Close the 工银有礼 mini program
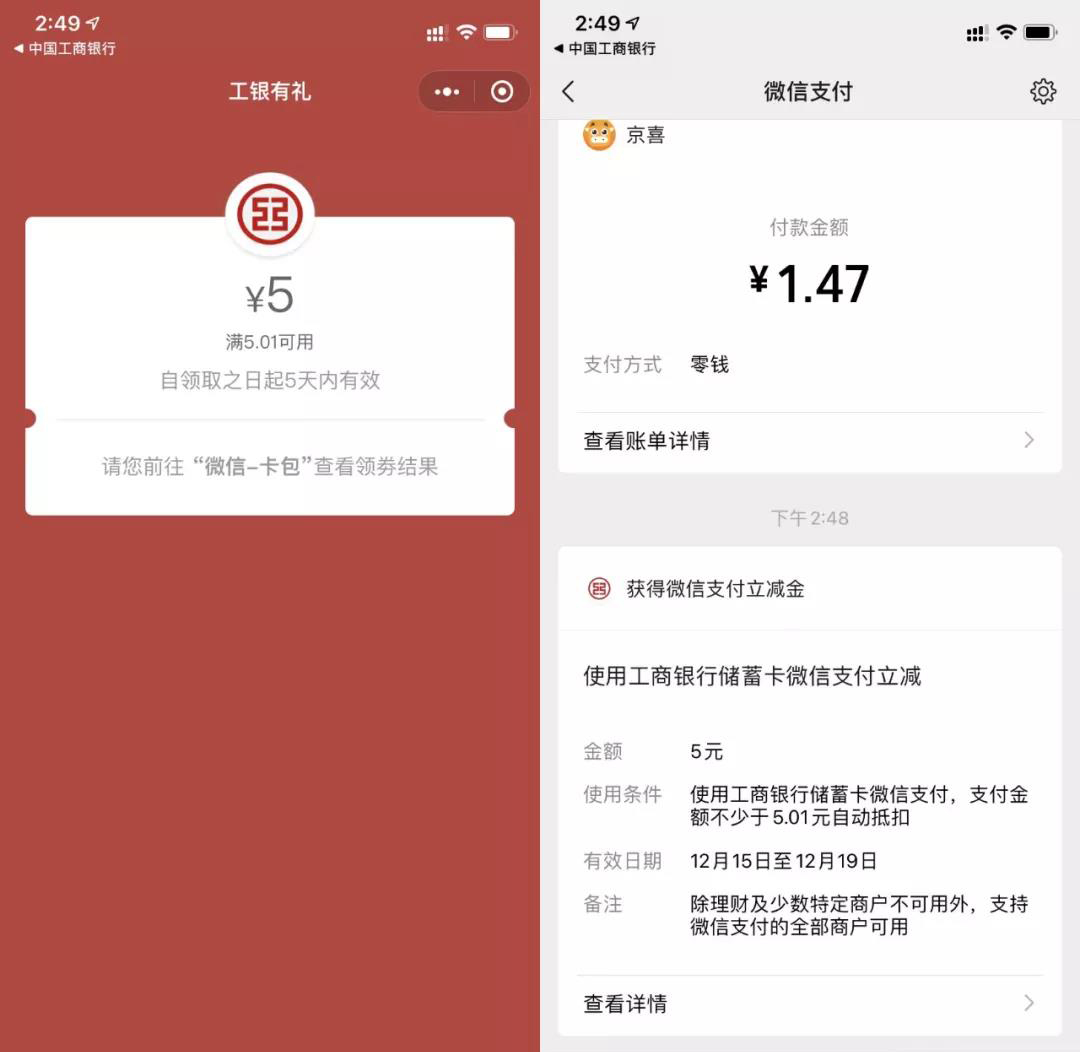Image resolution: width=1080 pixels, height=1052 pixels. 502,92
